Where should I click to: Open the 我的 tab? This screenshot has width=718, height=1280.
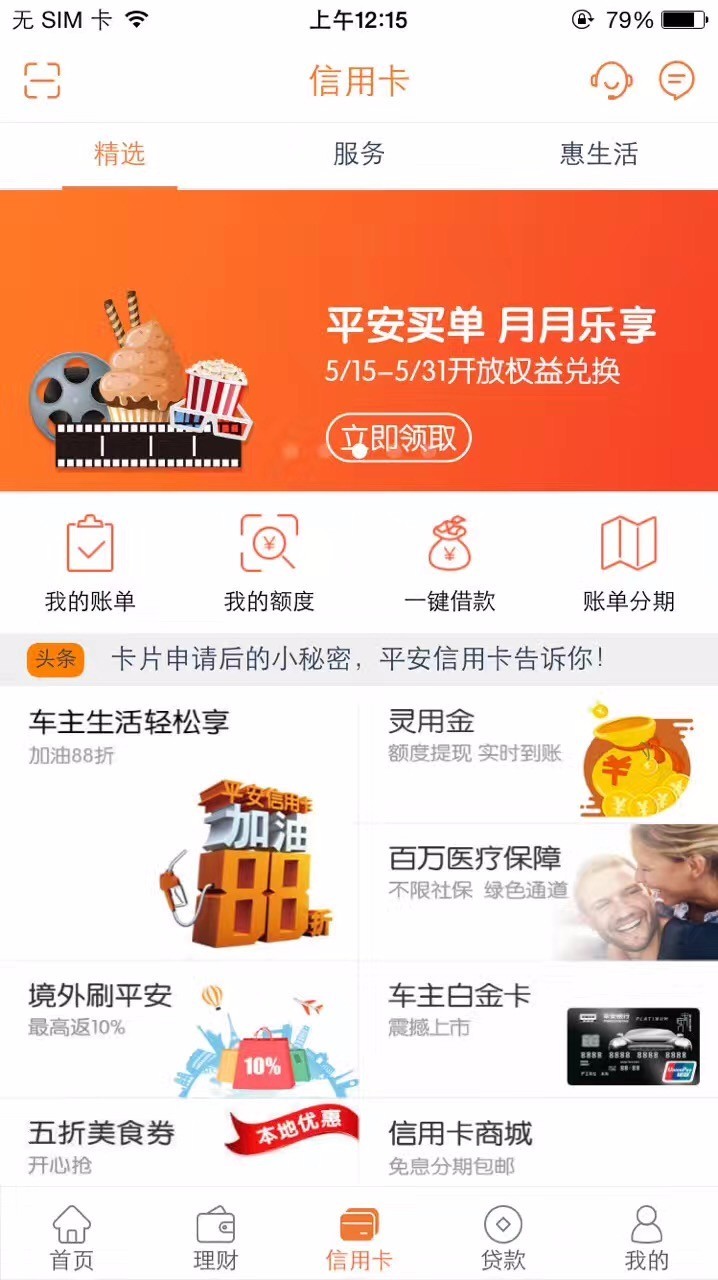647,1238
